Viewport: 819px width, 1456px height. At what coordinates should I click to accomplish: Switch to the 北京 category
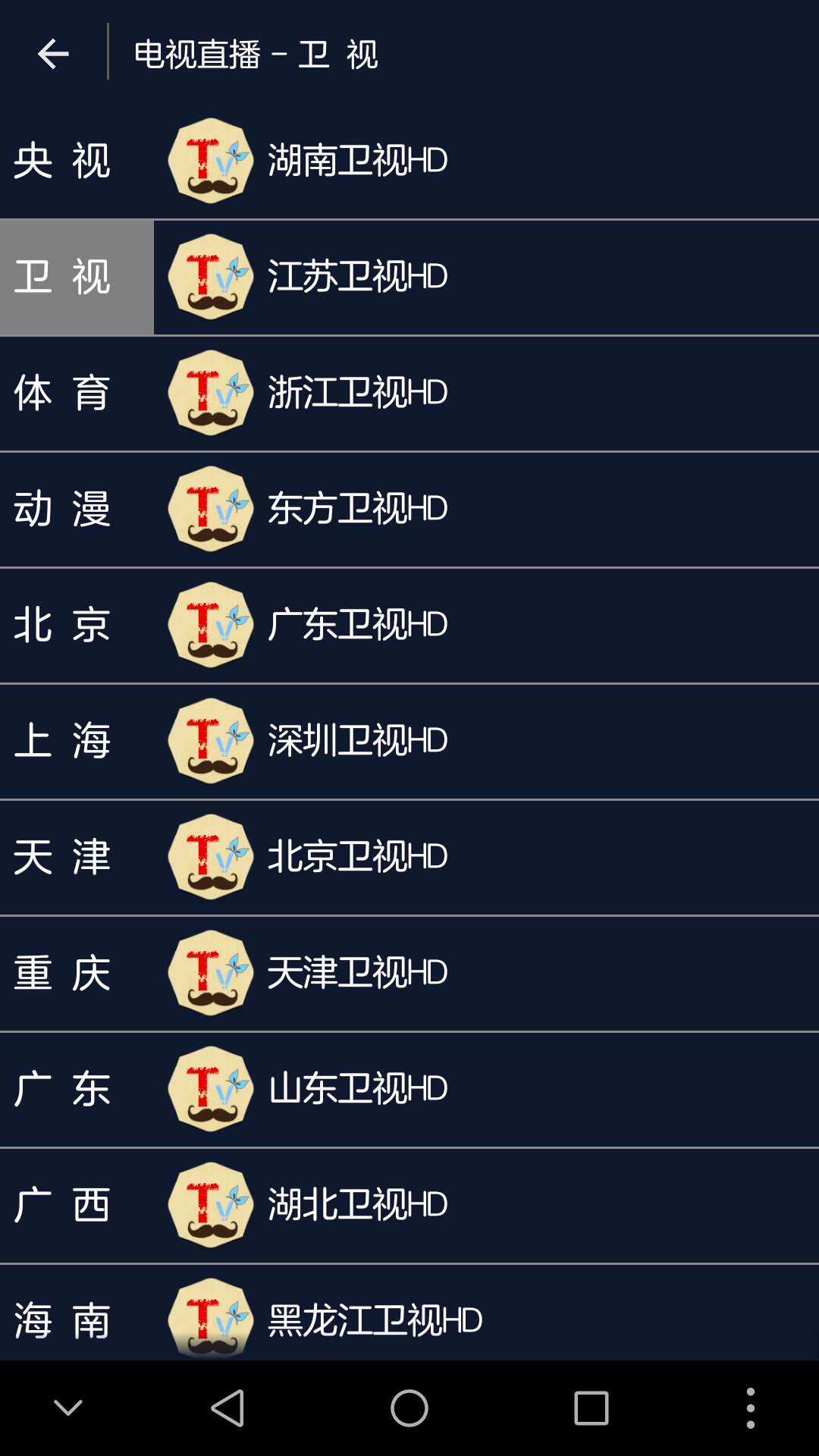click(x=77, y=626)
